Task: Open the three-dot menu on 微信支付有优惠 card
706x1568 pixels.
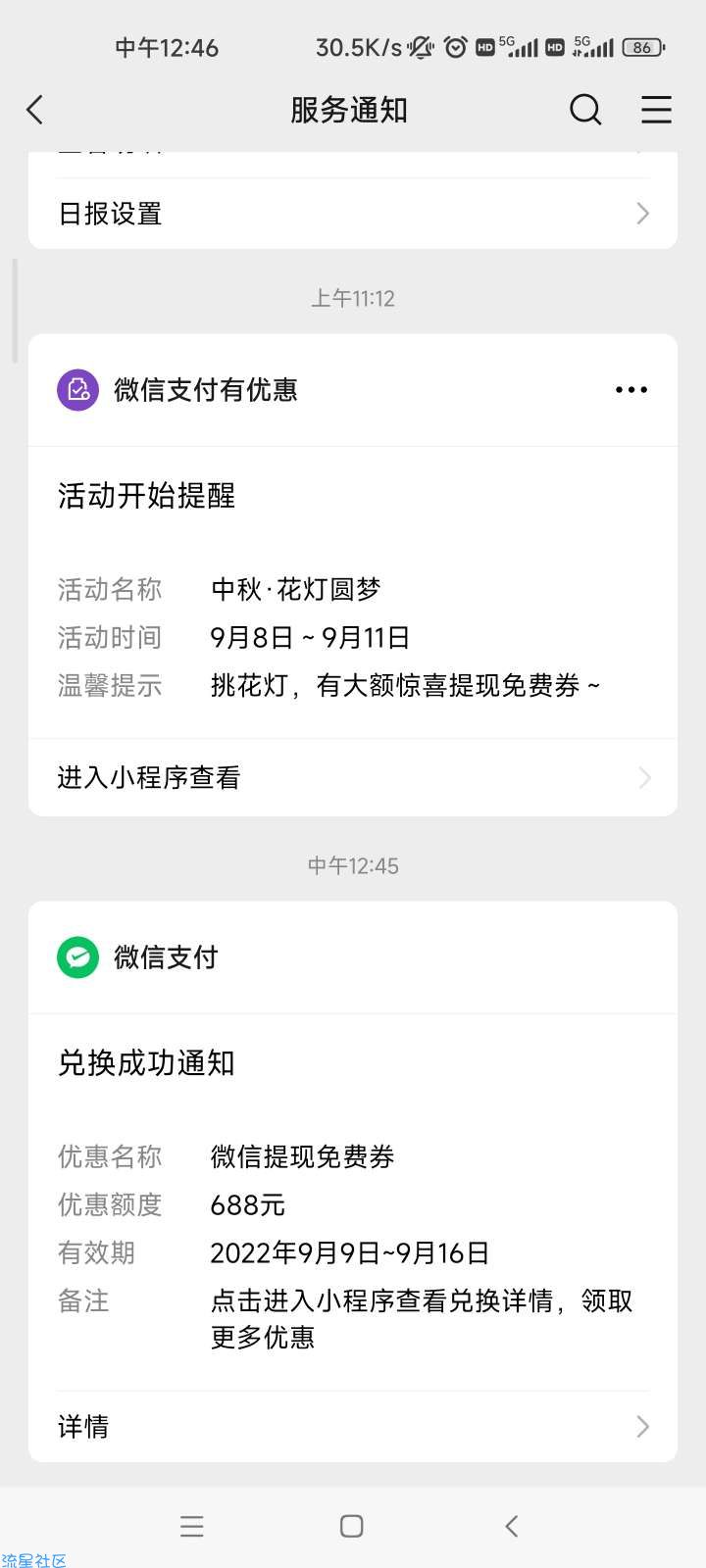Action: 630,390
